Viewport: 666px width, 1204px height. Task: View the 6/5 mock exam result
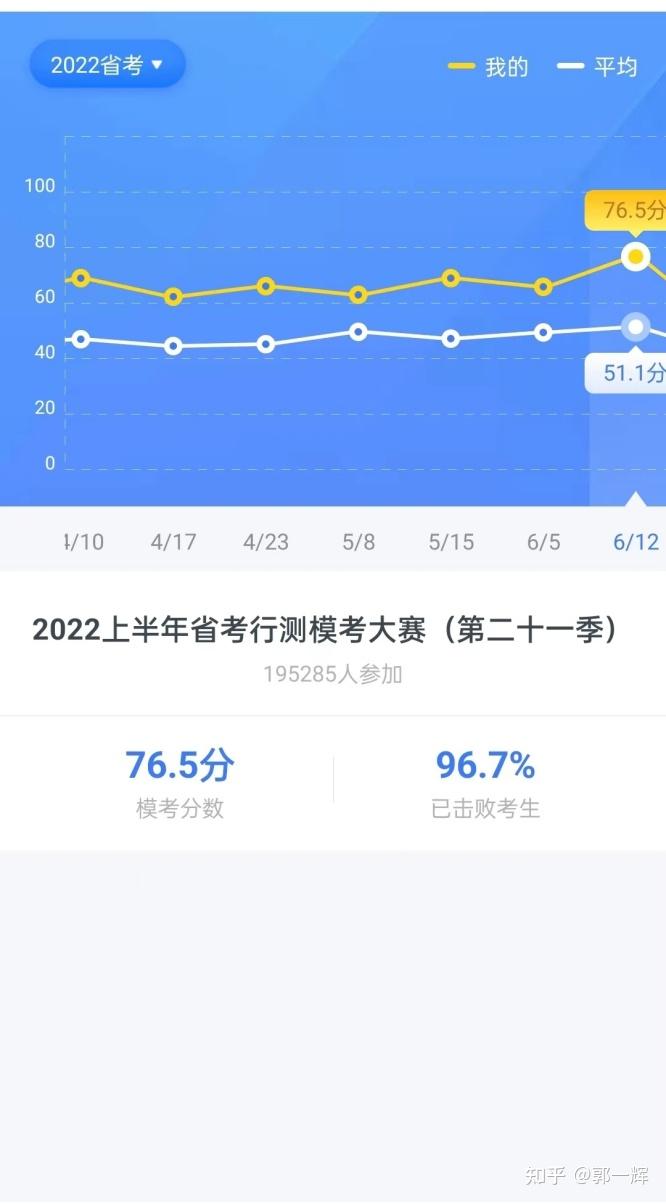[543, 542]
